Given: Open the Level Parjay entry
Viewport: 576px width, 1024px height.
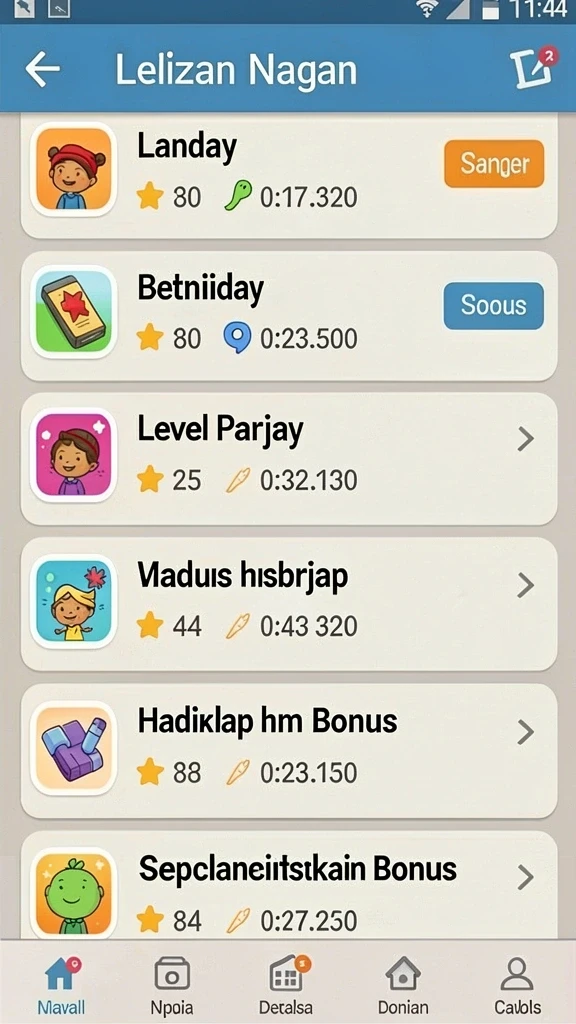Looking at the screenshot, I should tap(289, 458).
